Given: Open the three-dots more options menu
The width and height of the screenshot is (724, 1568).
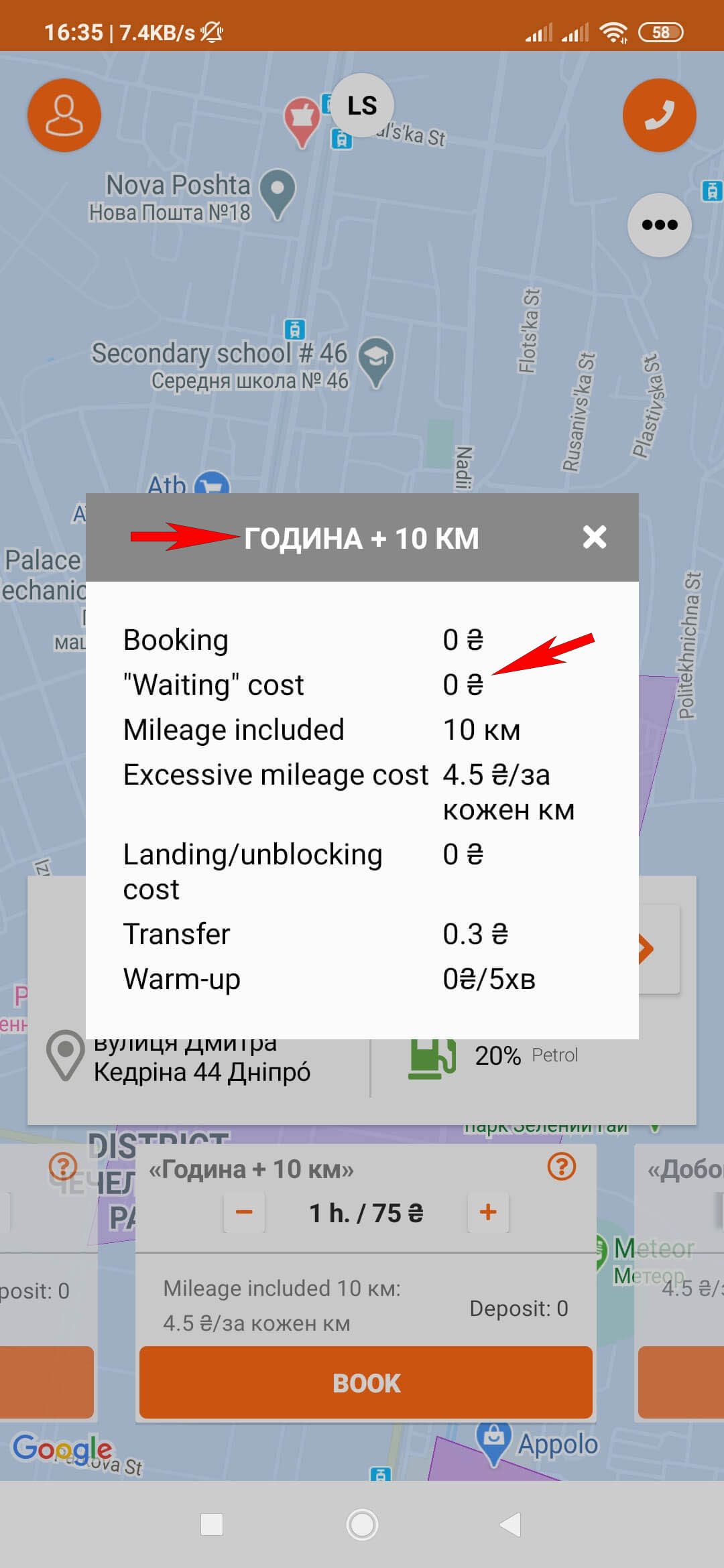Looking at the screenshot, I should coord(659,225).
